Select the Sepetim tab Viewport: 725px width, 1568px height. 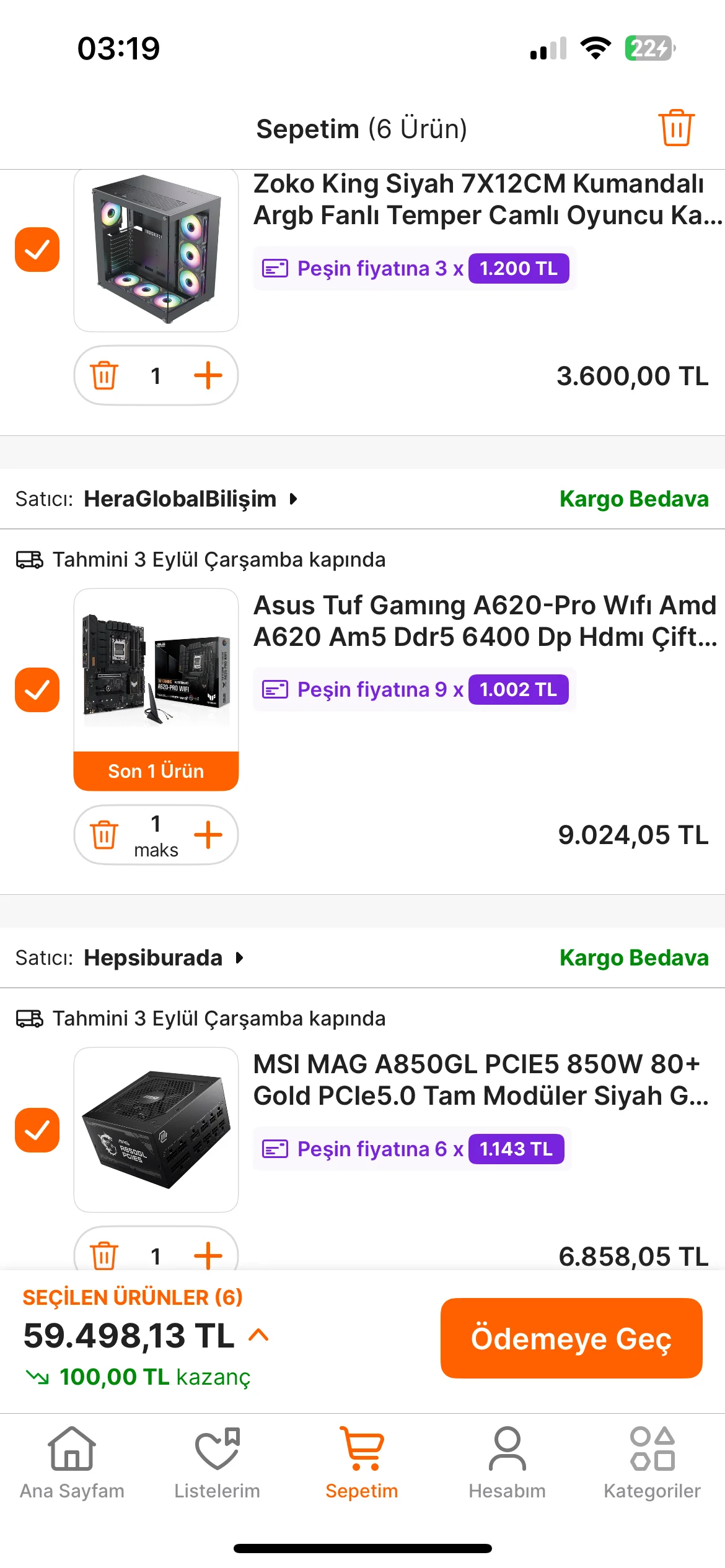point(362,1463)
